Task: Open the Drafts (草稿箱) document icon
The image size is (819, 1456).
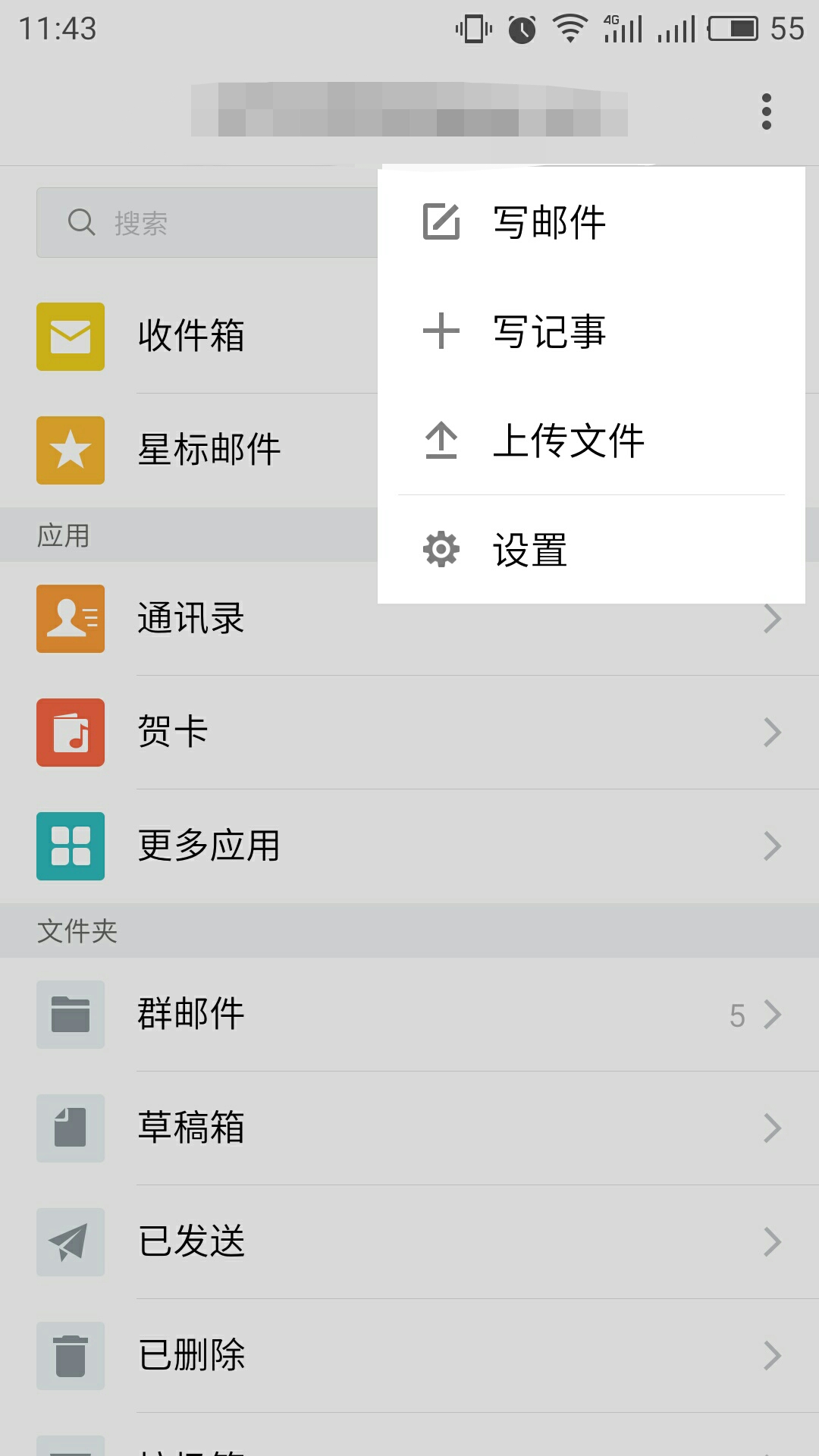Action: pyautogui.click(x=70, y=1128)
